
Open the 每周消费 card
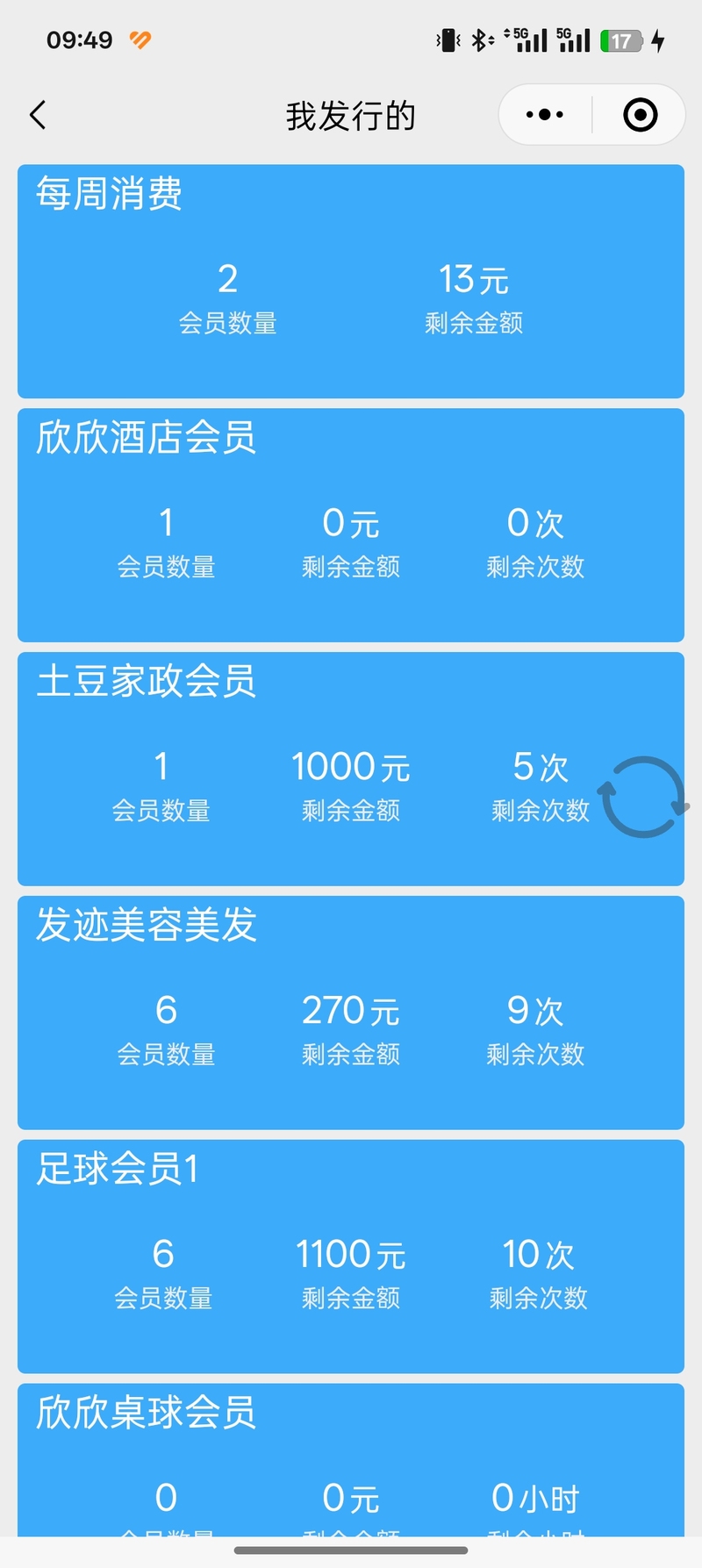point(351,281)
